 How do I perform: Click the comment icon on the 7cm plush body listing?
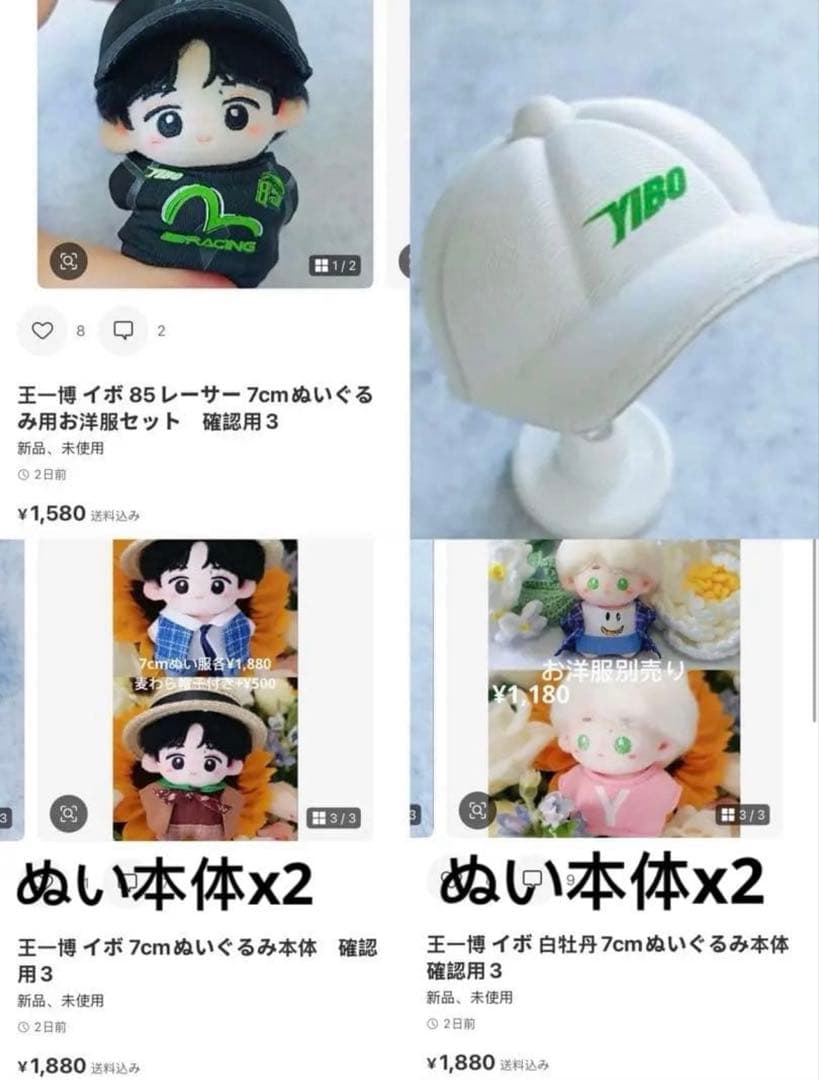pyautogui.click(x=130, y=880)
